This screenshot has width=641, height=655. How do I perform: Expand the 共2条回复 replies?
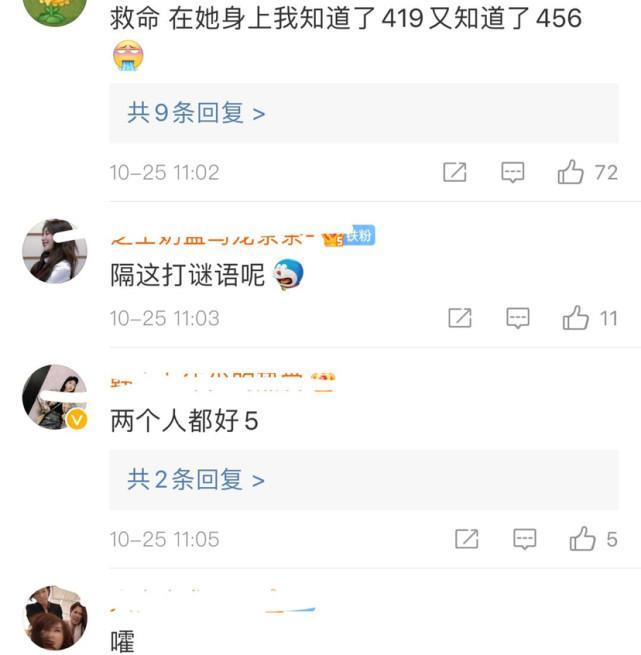point(196,480)
